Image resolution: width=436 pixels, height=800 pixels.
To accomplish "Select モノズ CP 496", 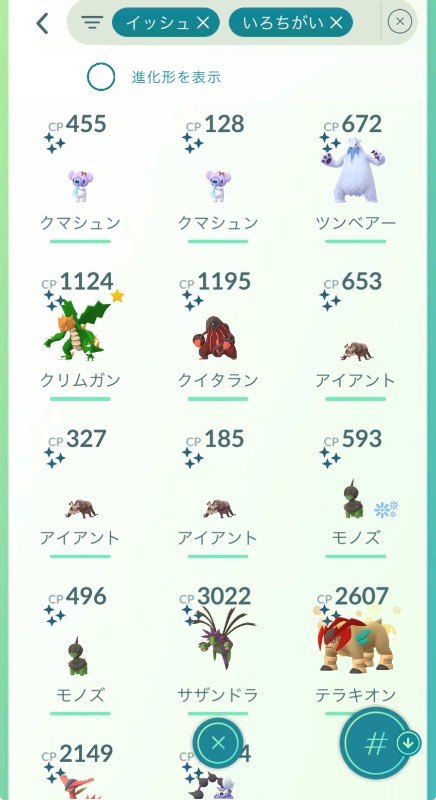I will tap(81, 651).
